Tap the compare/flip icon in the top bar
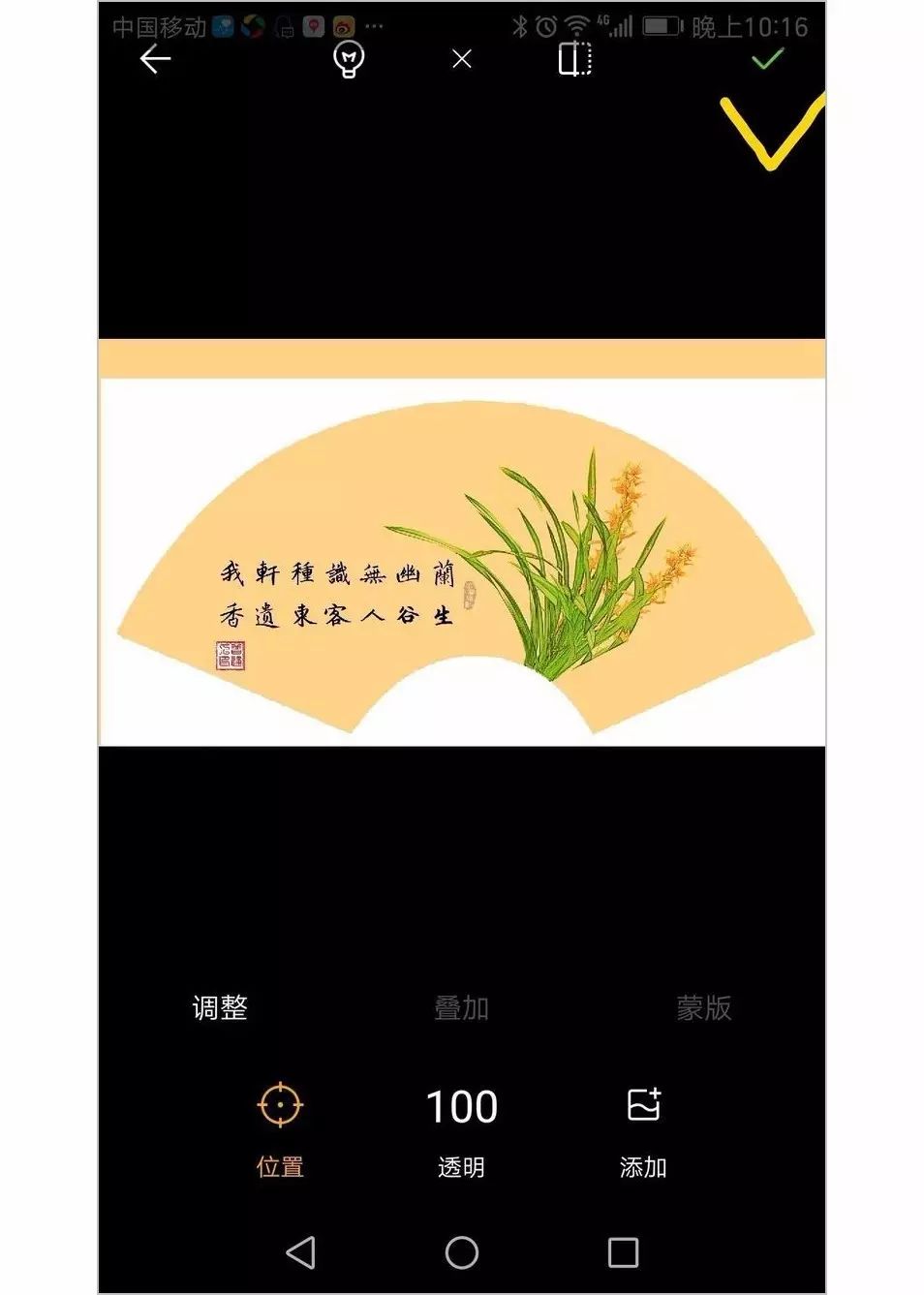 [x=572, y=59]
